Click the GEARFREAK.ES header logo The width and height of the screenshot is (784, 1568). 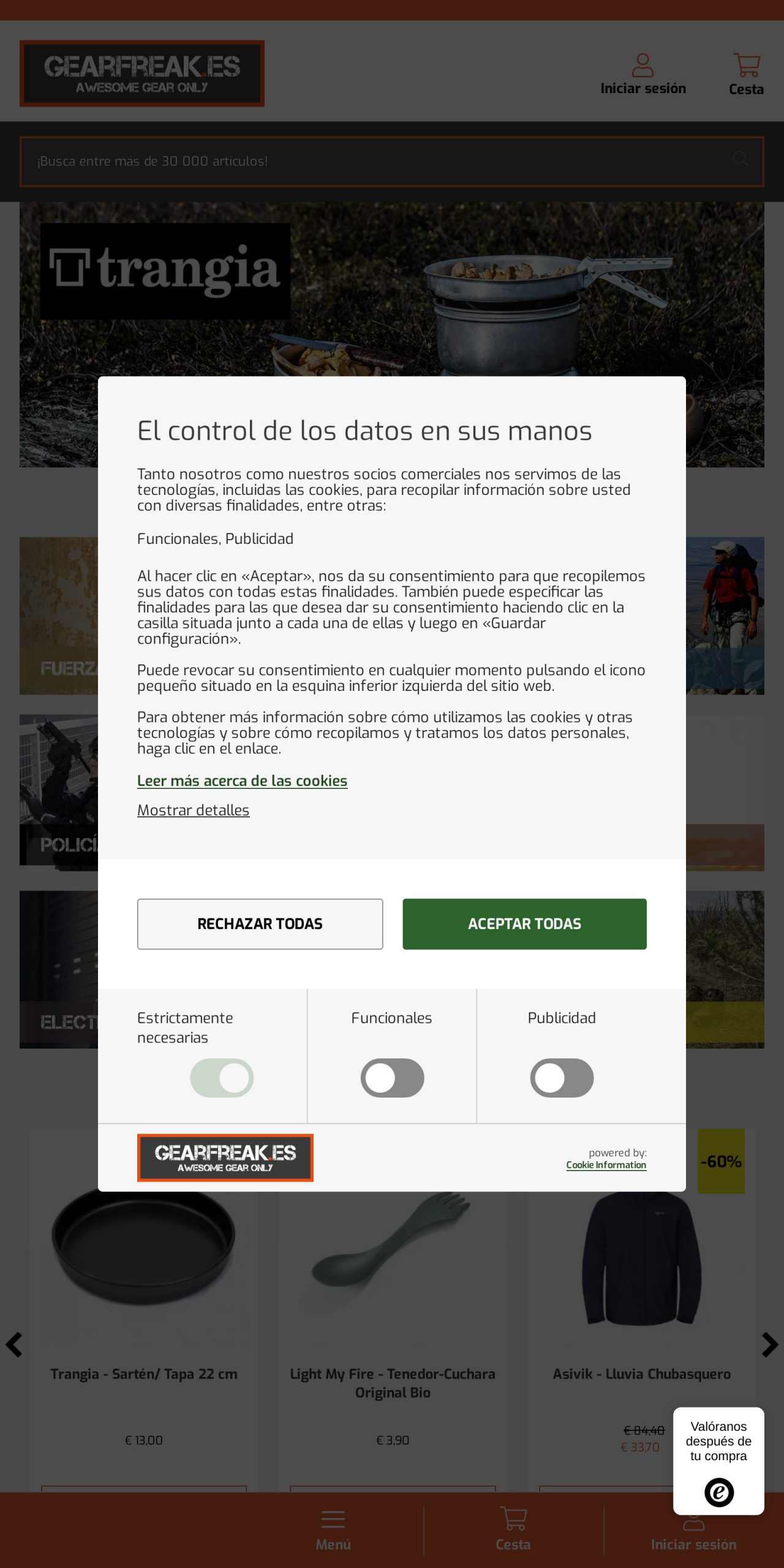point(142,73)
